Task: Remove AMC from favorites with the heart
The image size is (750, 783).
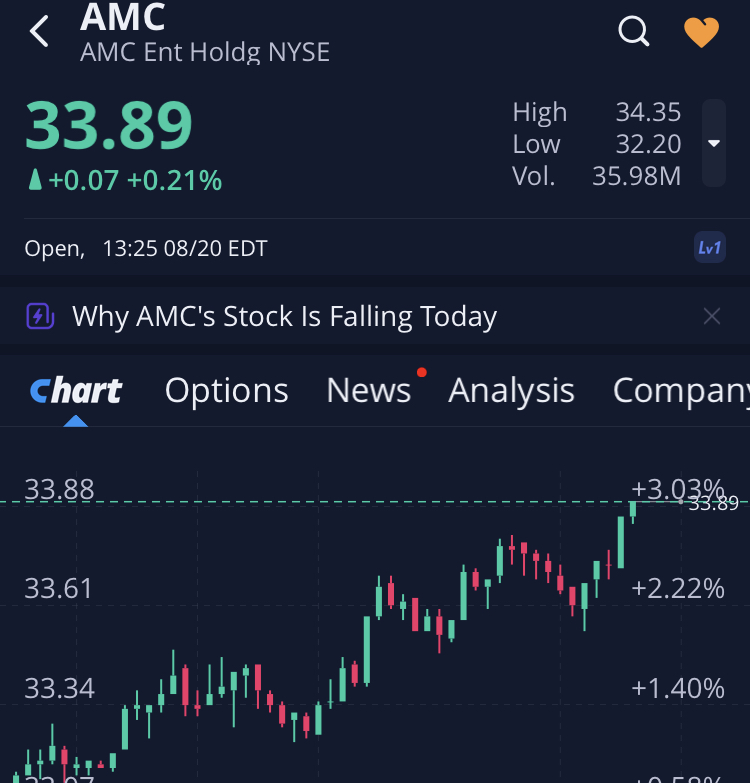Action: tap(701, 32)
